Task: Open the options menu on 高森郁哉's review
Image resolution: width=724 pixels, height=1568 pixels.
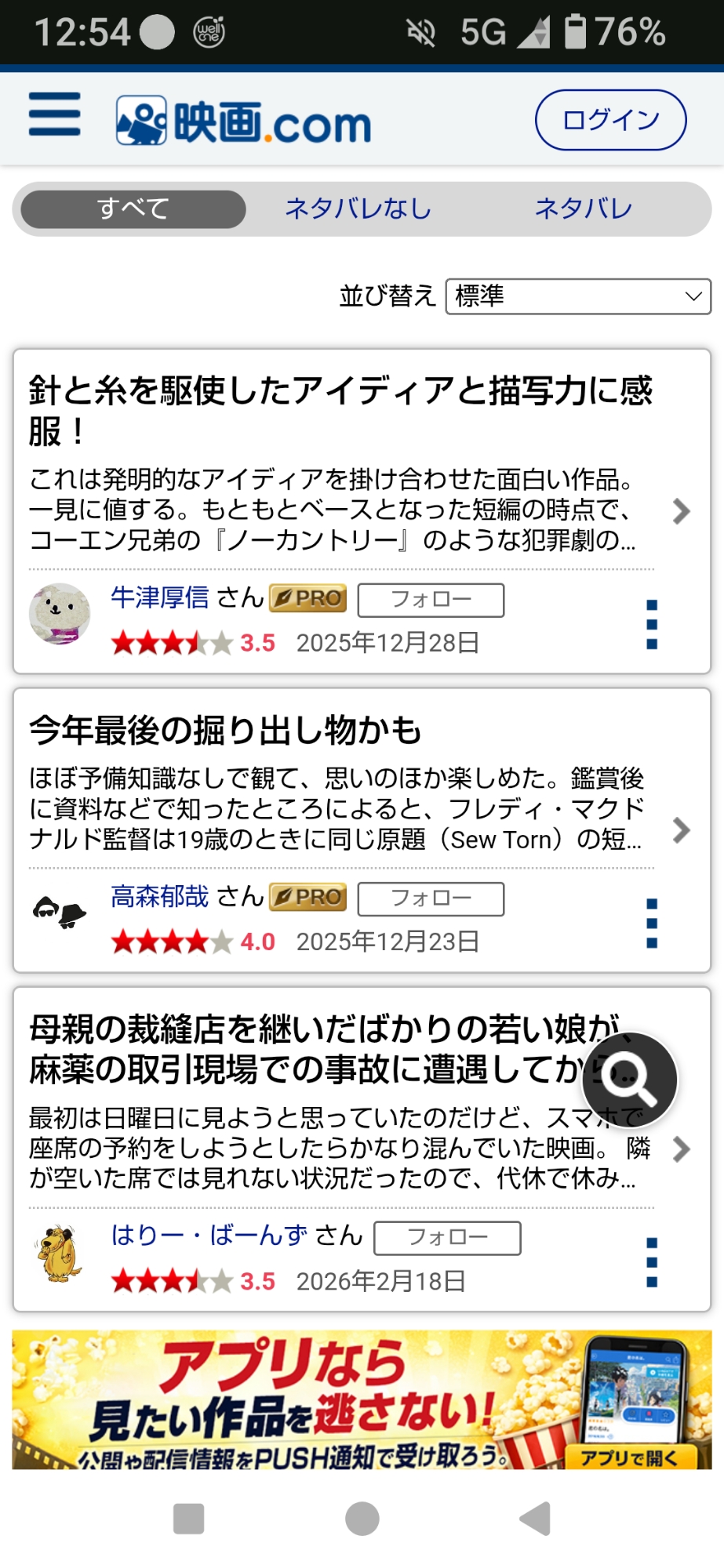Action: tap(651, 924)
